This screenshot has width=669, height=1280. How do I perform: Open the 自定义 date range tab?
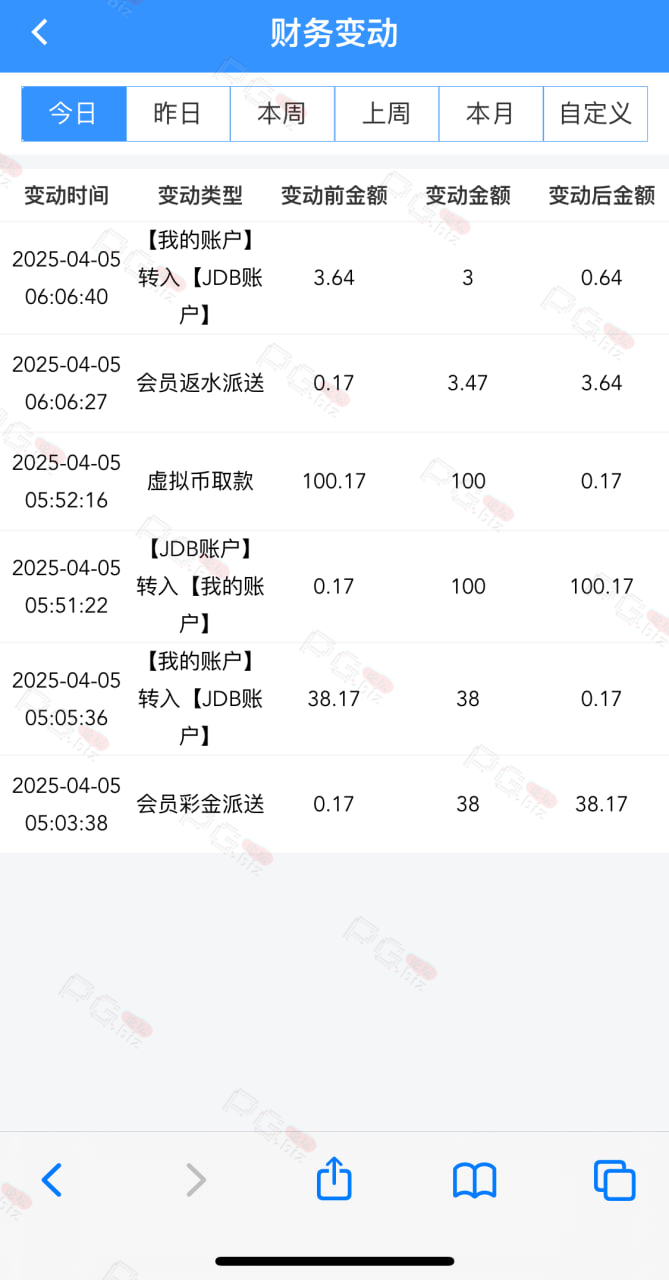(596, 114)
